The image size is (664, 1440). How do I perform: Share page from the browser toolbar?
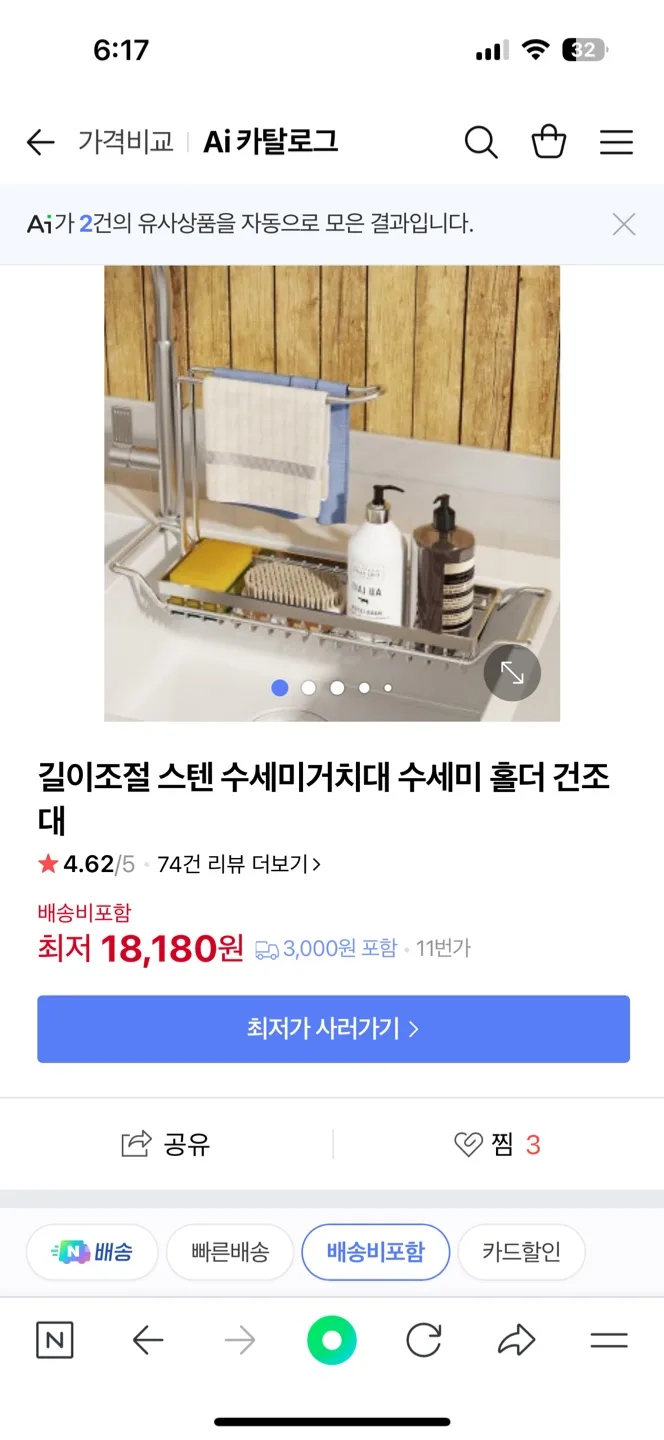[x=516, y=1341]
